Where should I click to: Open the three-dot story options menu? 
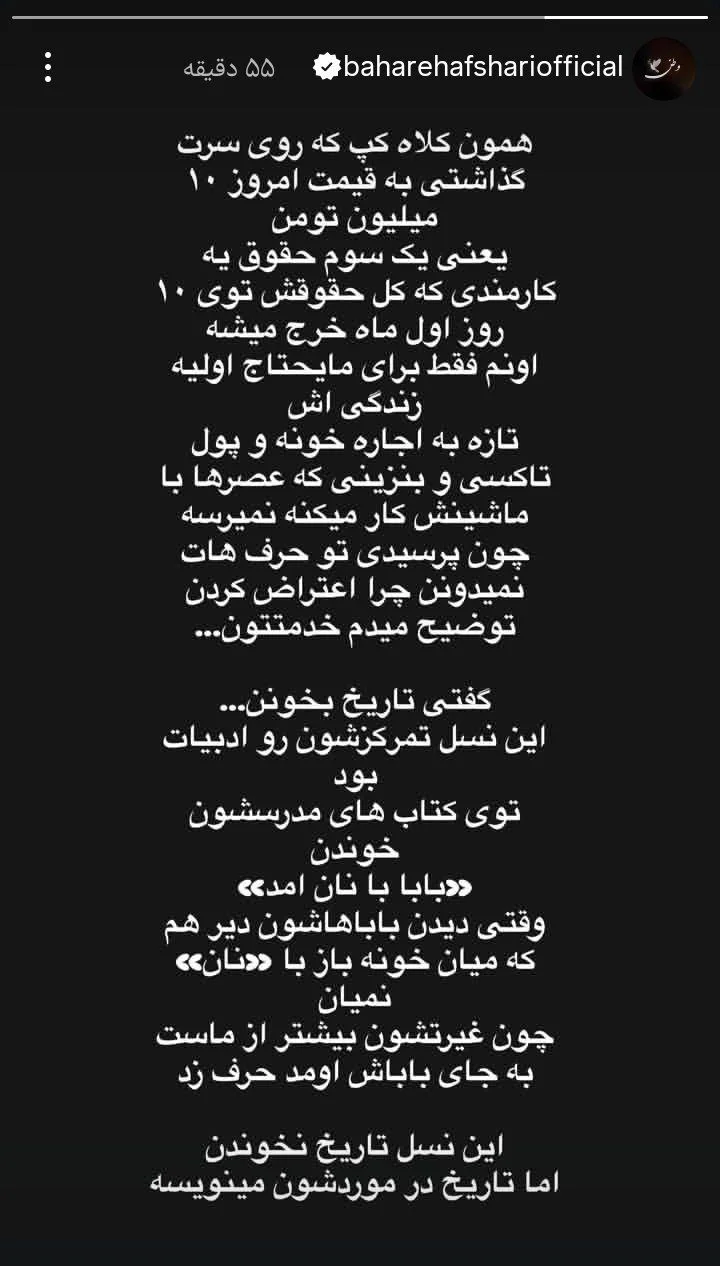[47, 67]
